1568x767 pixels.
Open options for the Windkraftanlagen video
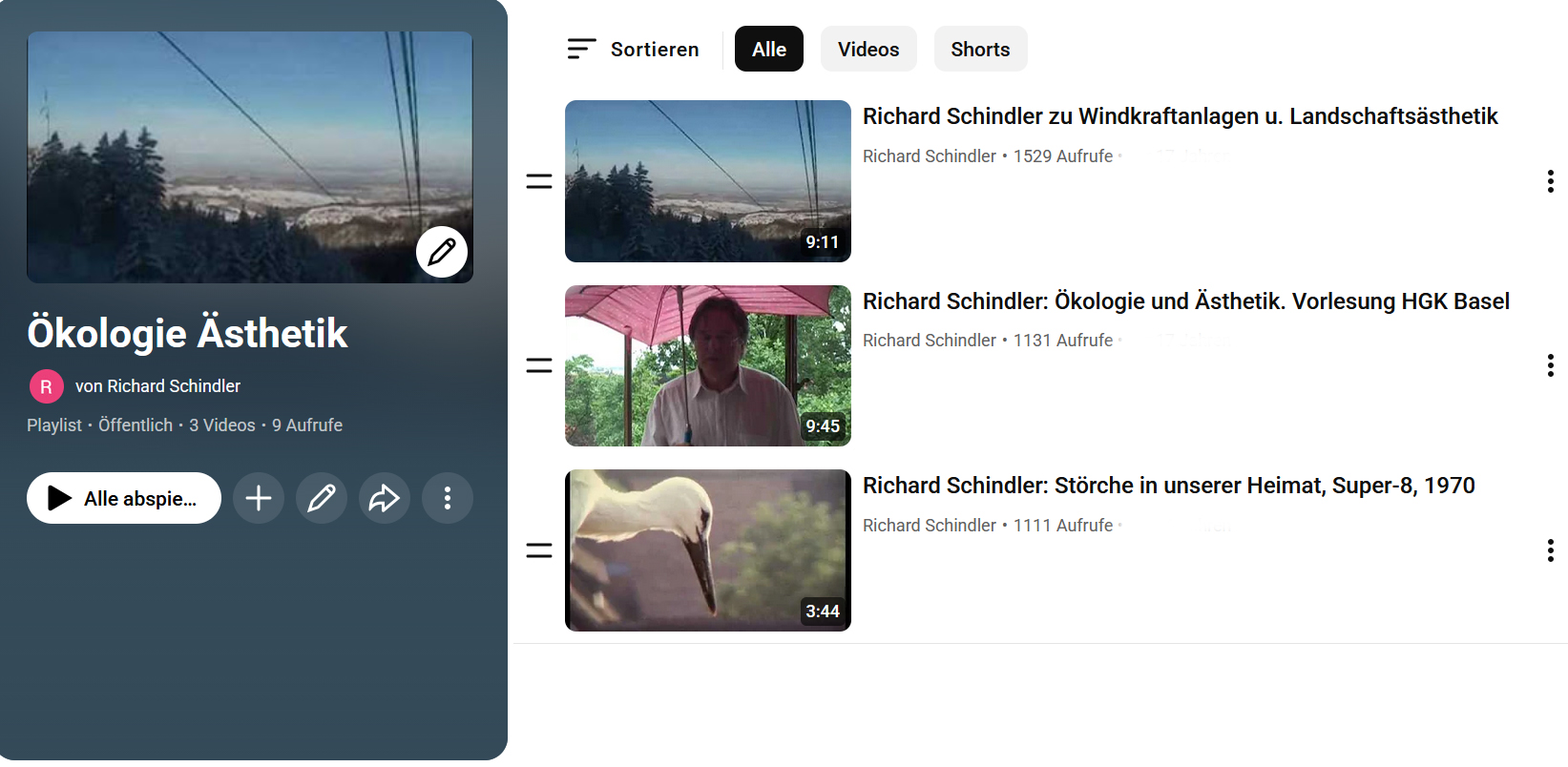(x=1550, y=181)
